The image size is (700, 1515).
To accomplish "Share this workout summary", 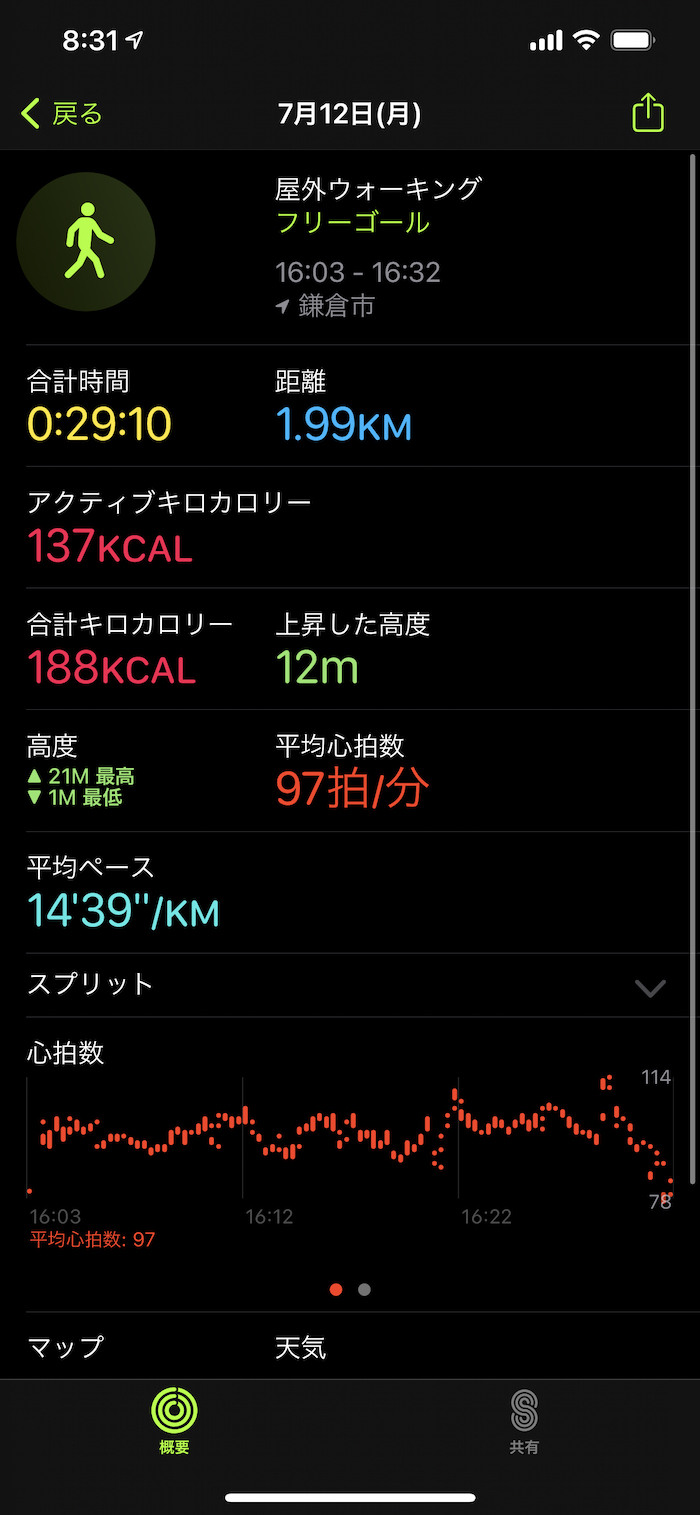I will [648, 112].
